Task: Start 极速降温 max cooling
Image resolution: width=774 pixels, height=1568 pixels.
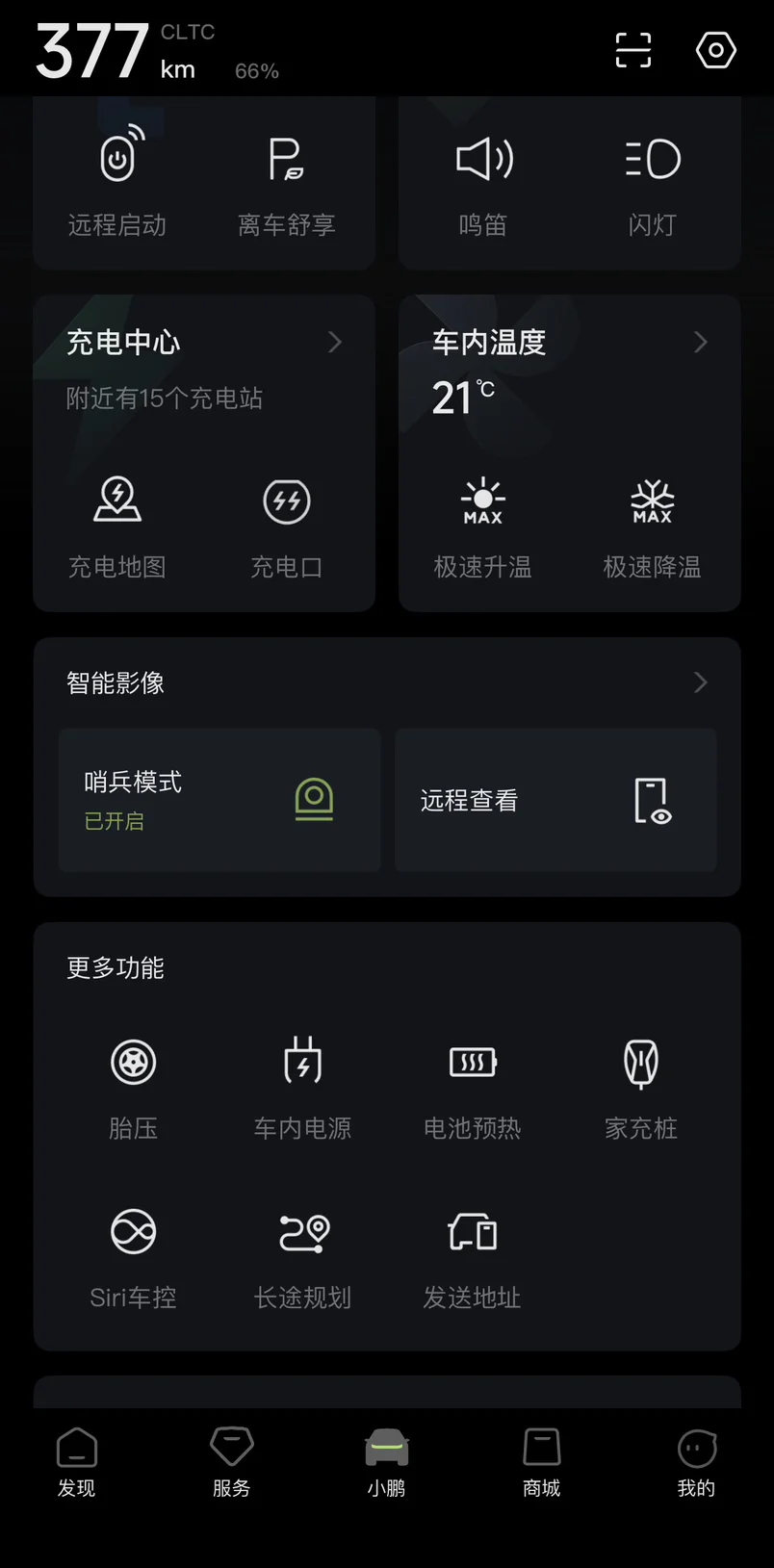Action: coord(652,526)
